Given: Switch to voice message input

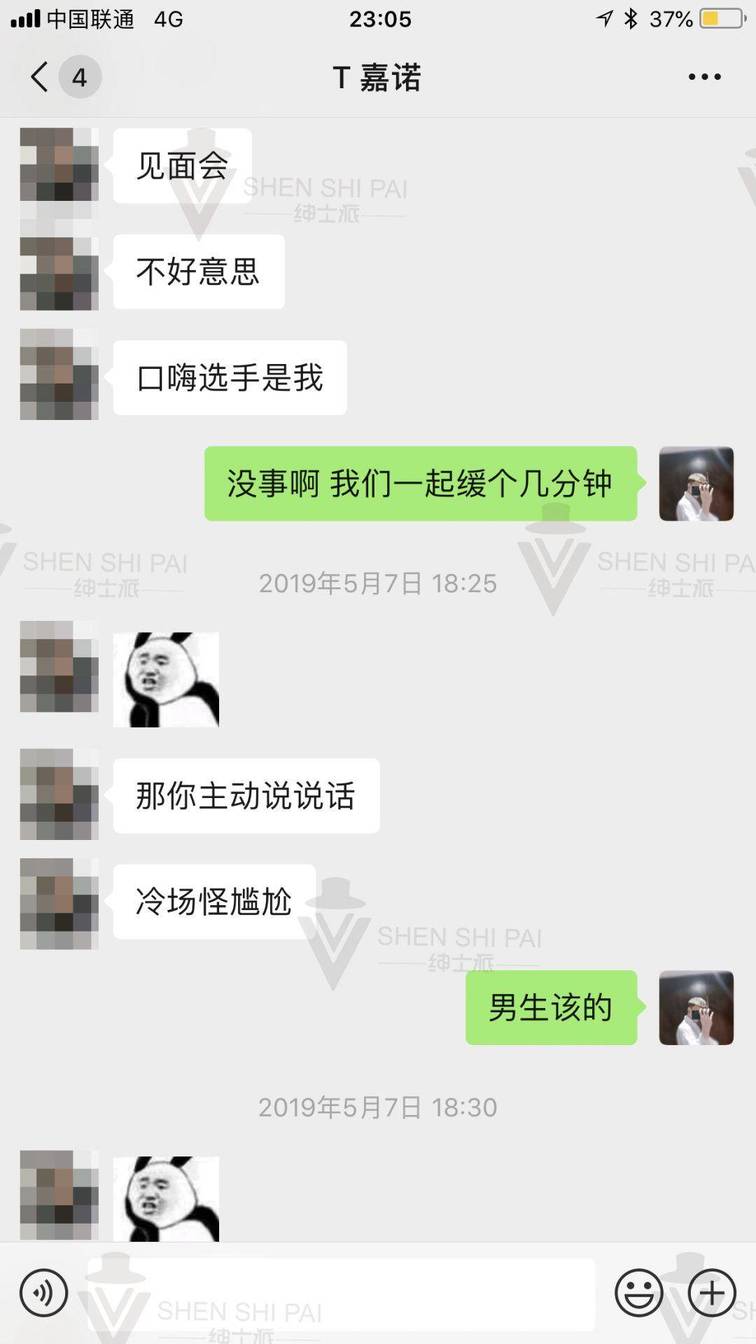Looking at the screenshot, I should pos(44,1292).
